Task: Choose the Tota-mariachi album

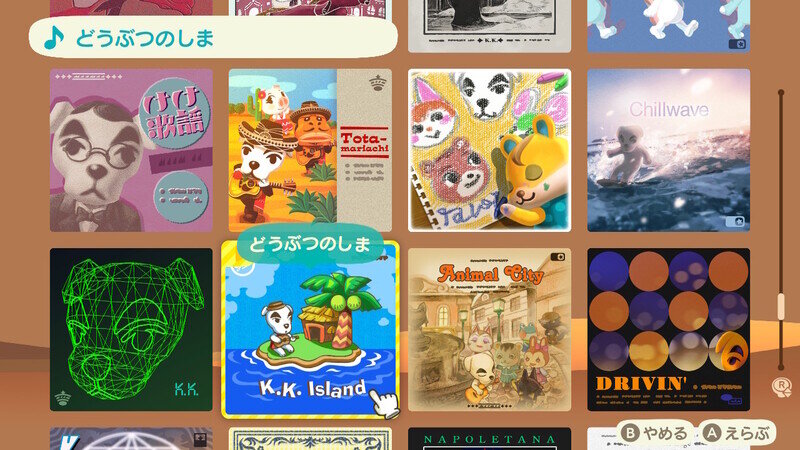Action: [x=310, y=150]
